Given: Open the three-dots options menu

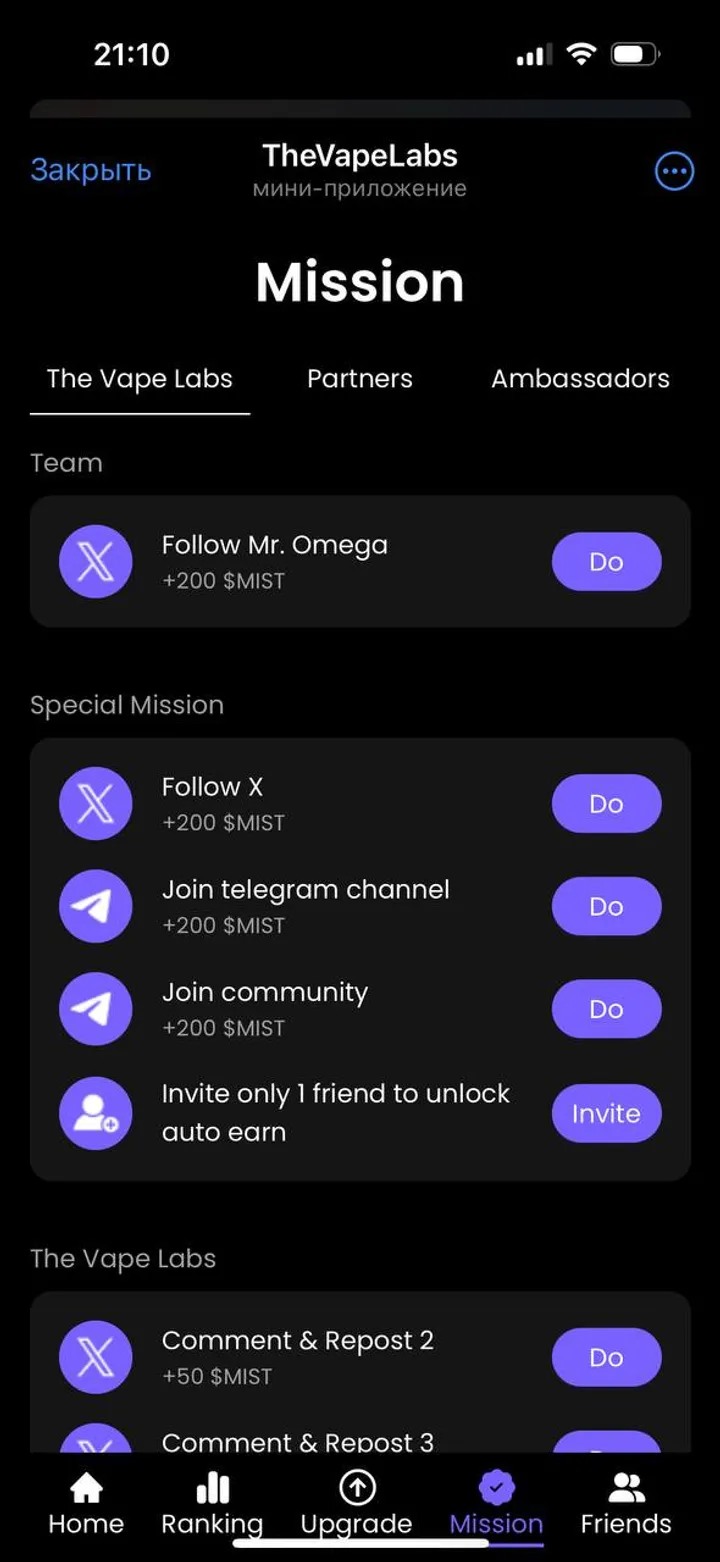Looking at the screenshot, I should click(674, 170).
